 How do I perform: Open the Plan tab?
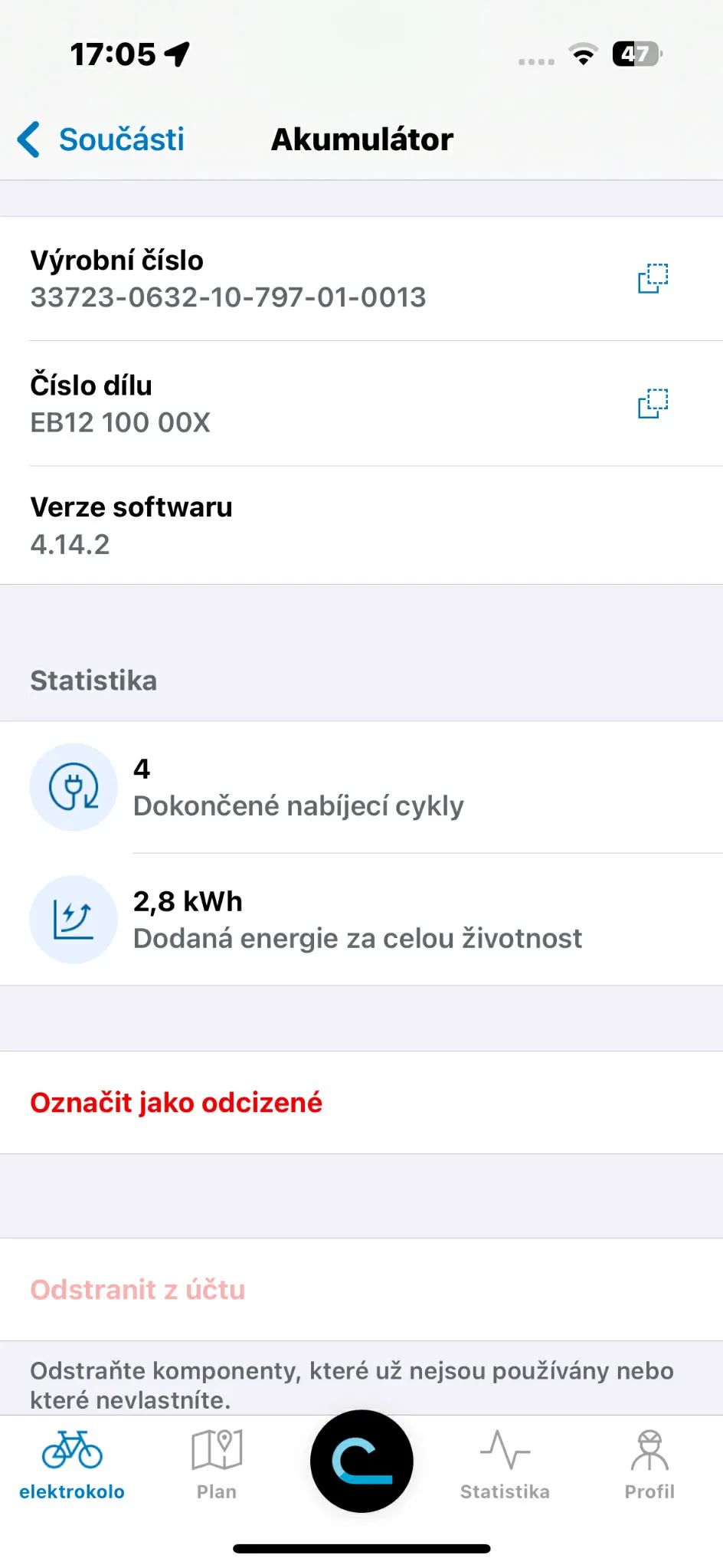[217, 1464]
